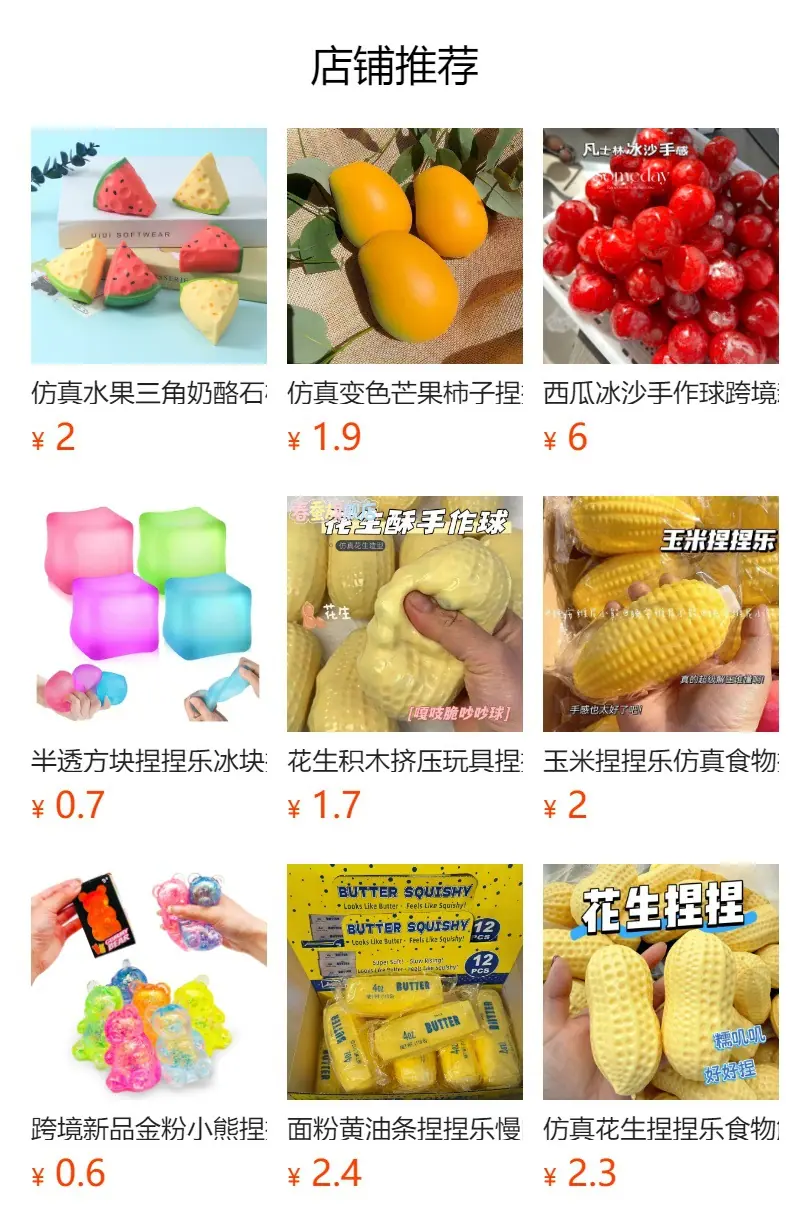
Task: Open the 西瓜冰沙手作球 product card
Action: 661,291
